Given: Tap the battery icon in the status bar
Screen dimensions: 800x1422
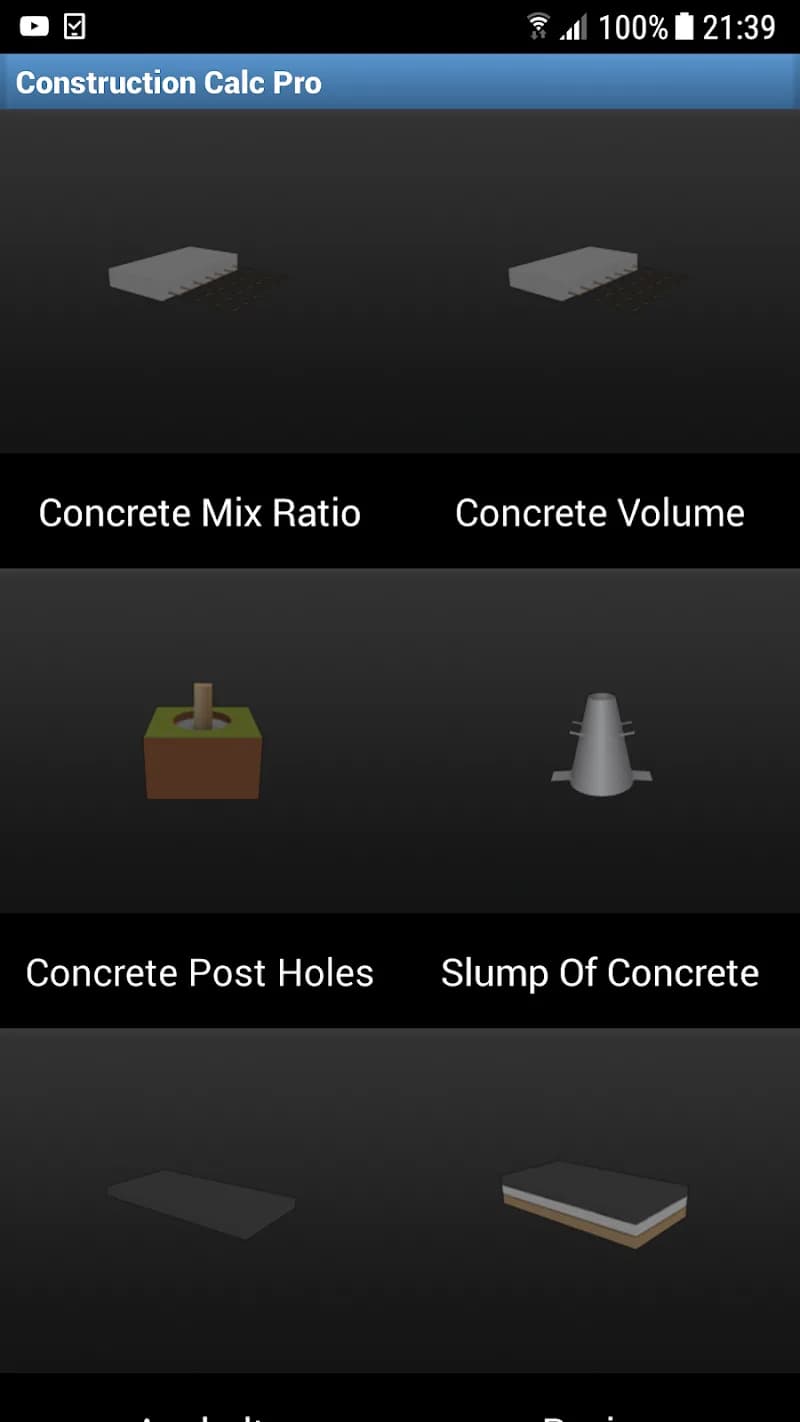Looking at the screenshot, I should click(682, 25).
